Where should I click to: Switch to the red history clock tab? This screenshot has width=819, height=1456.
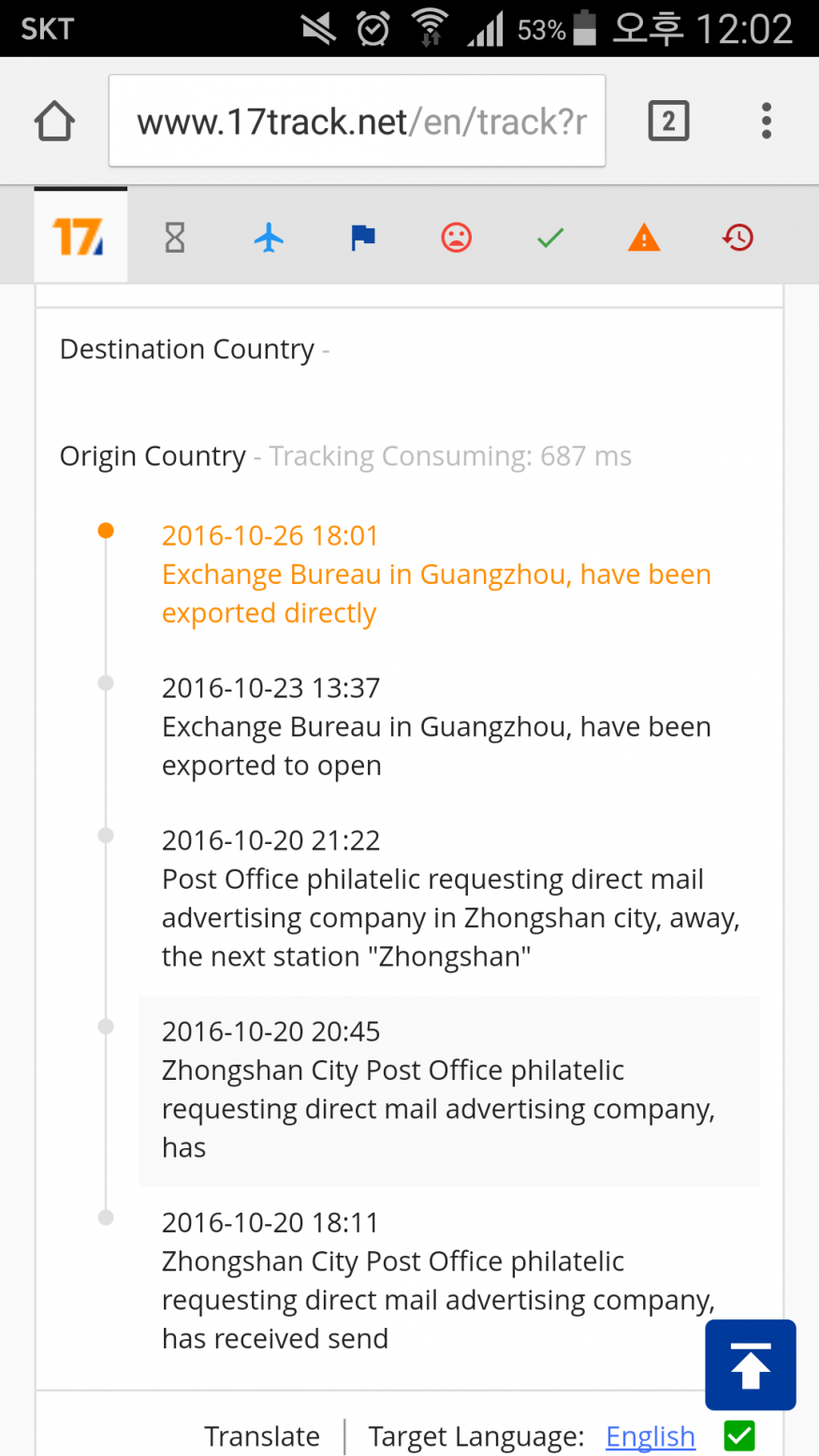[738, 238]
